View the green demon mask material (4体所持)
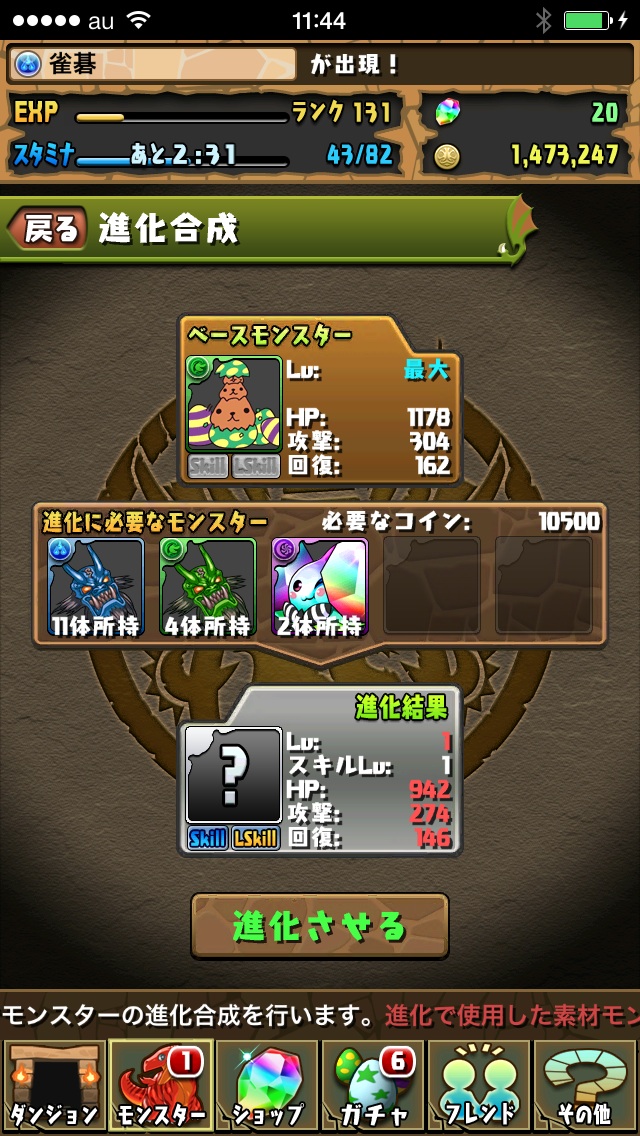Image resolution: width=640 pixels, height=1136 pixels. [x=208, y=587]
